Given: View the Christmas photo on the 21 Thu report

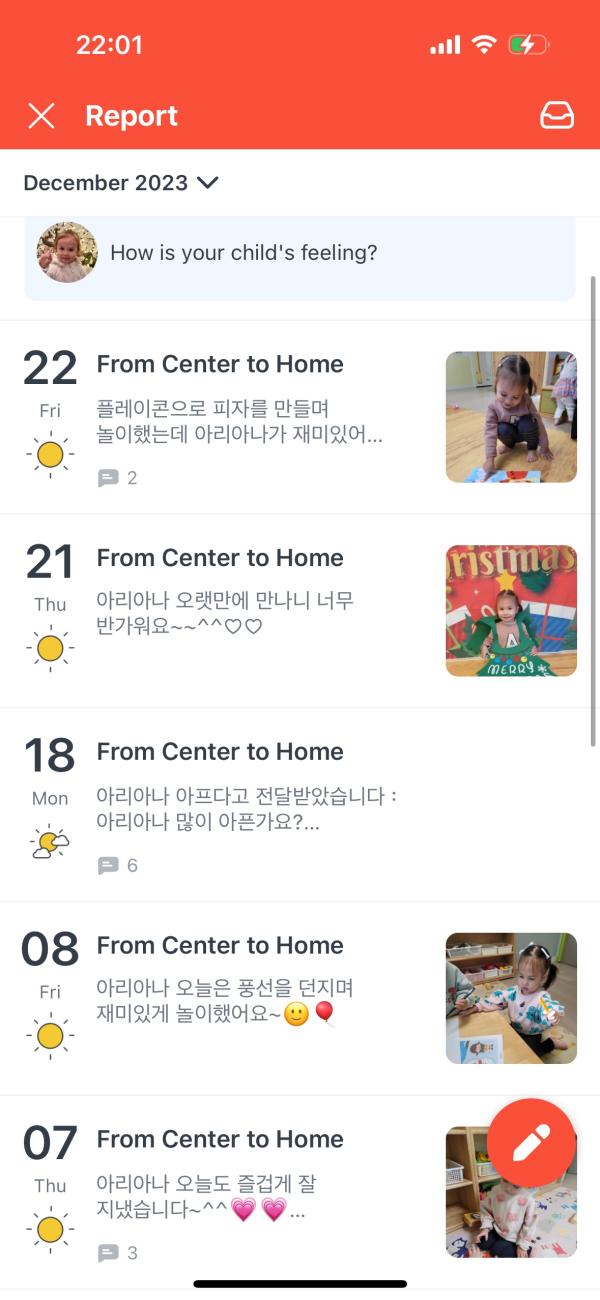Looking at the screenshot, I should [511, 611].
